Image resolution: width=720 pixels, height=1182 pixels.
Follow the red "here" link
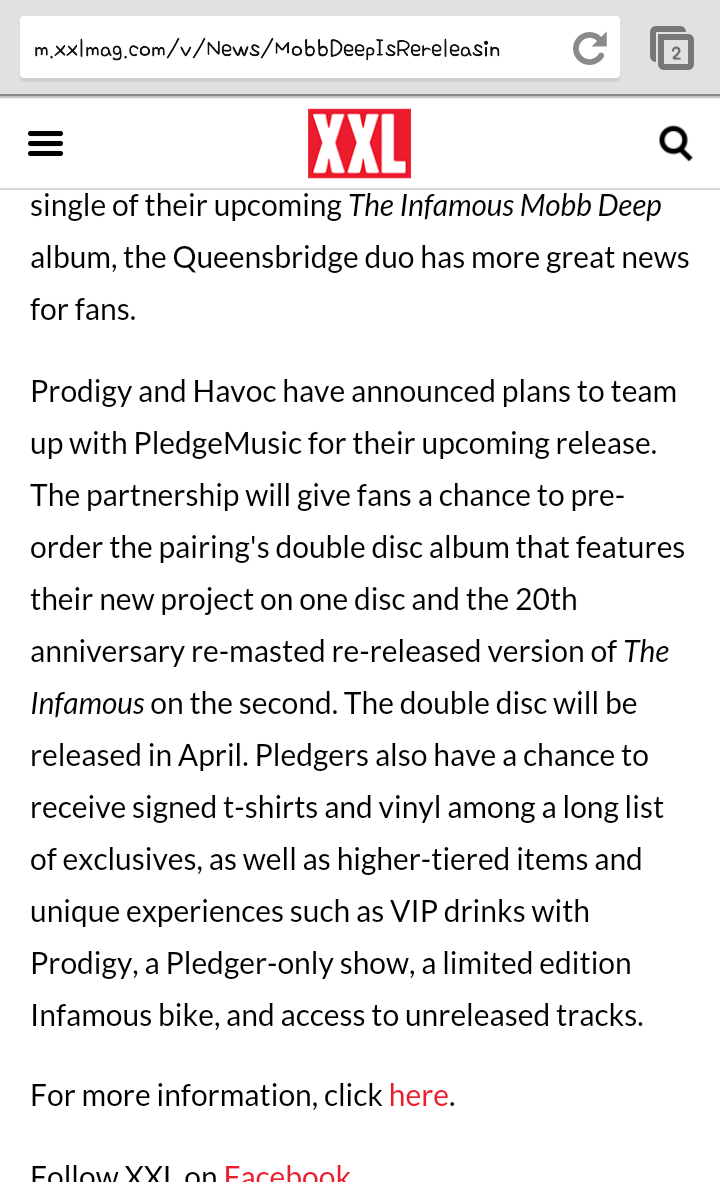[x=418, y=1095]
